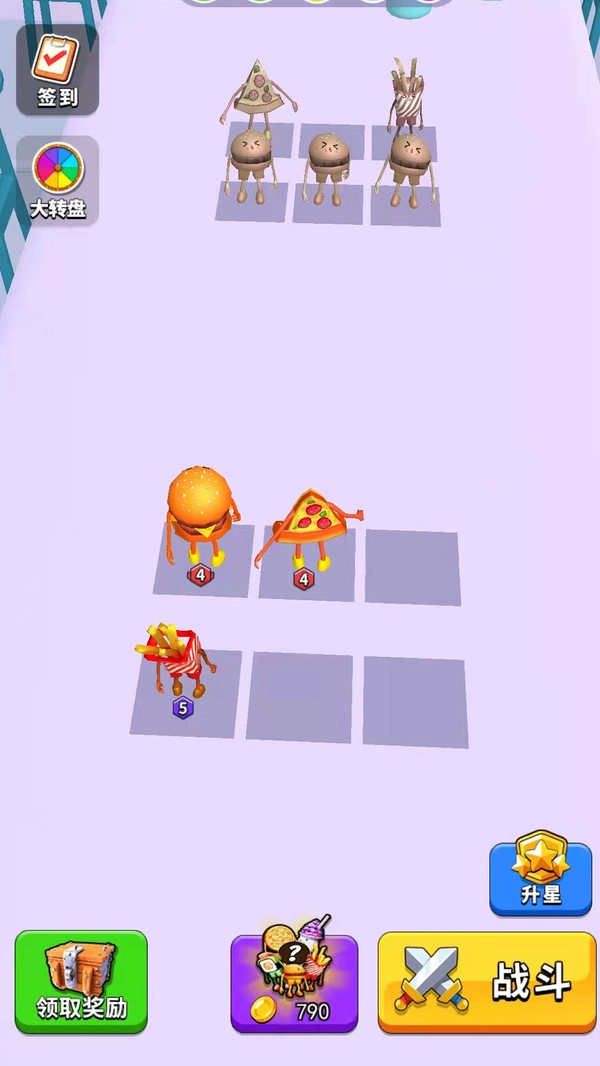
Task: Open the lucky wheel (大转盘)
Action: pyautogui.click(x=57, y=180)
